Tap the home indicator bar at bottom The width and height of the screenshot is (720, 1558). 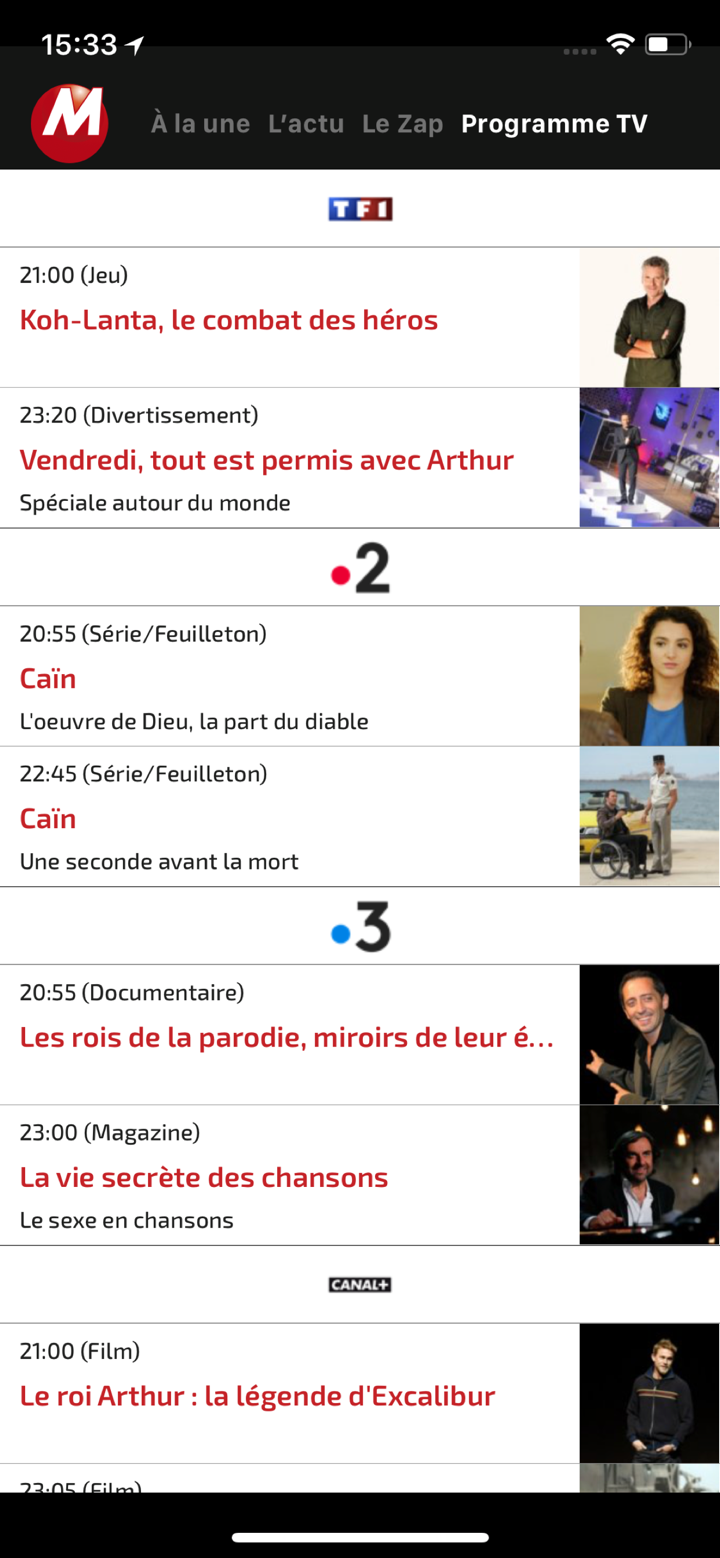click(360, 1538)
